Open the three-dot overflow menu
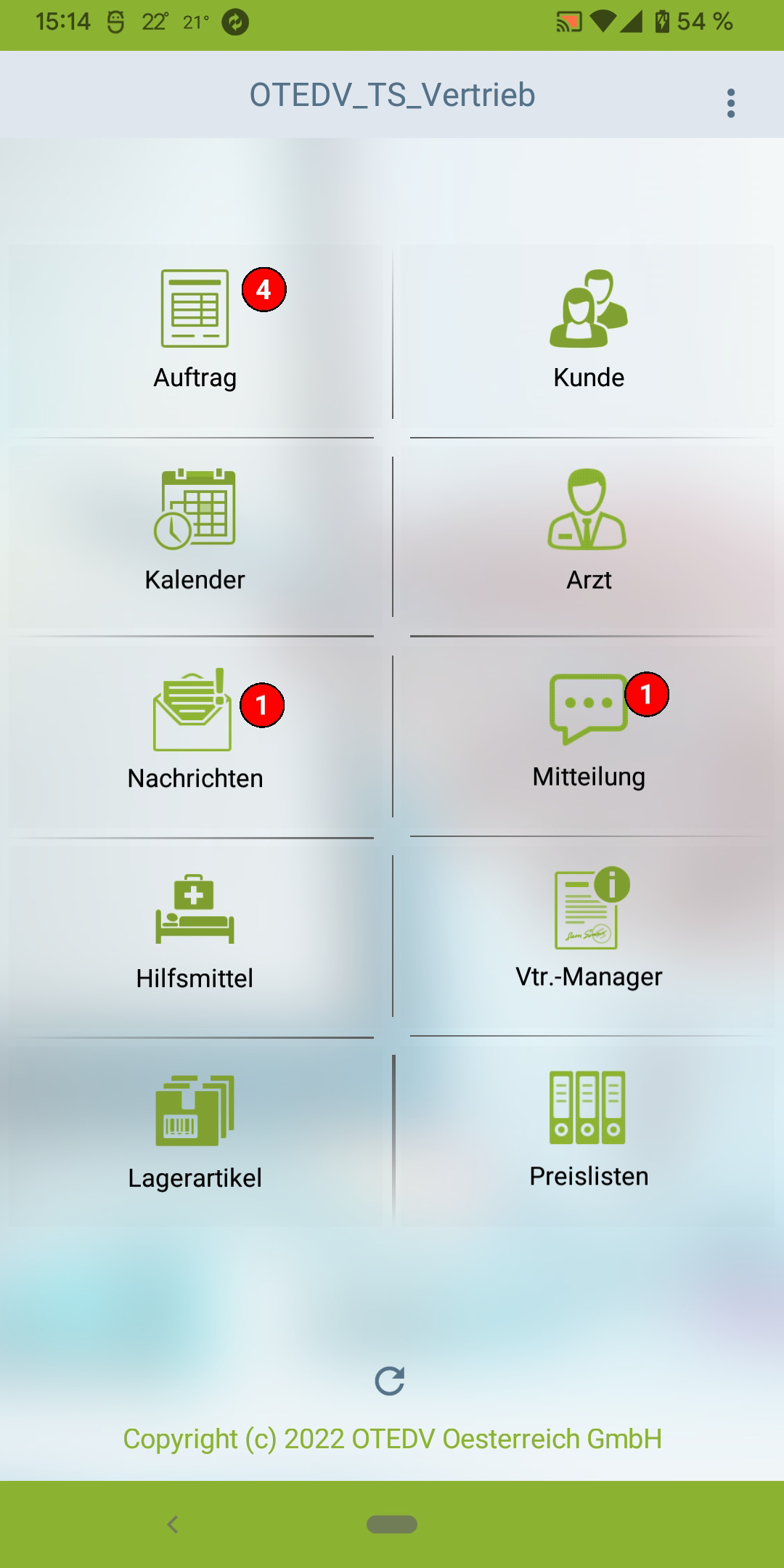The height and width of the screenshot is (1568, 784). tap(730, 103)
